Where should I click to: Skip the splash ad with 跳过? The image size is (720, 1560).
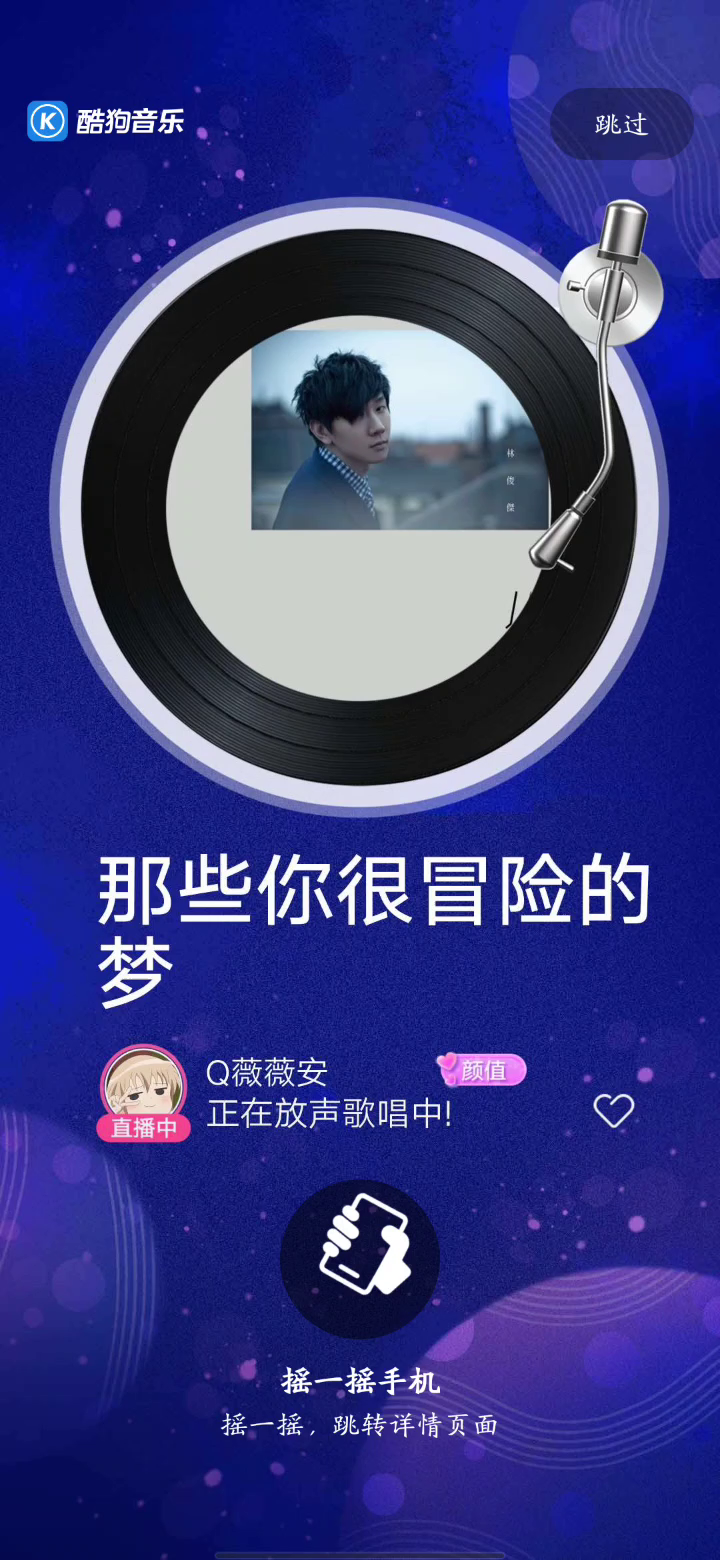(621, 124)
